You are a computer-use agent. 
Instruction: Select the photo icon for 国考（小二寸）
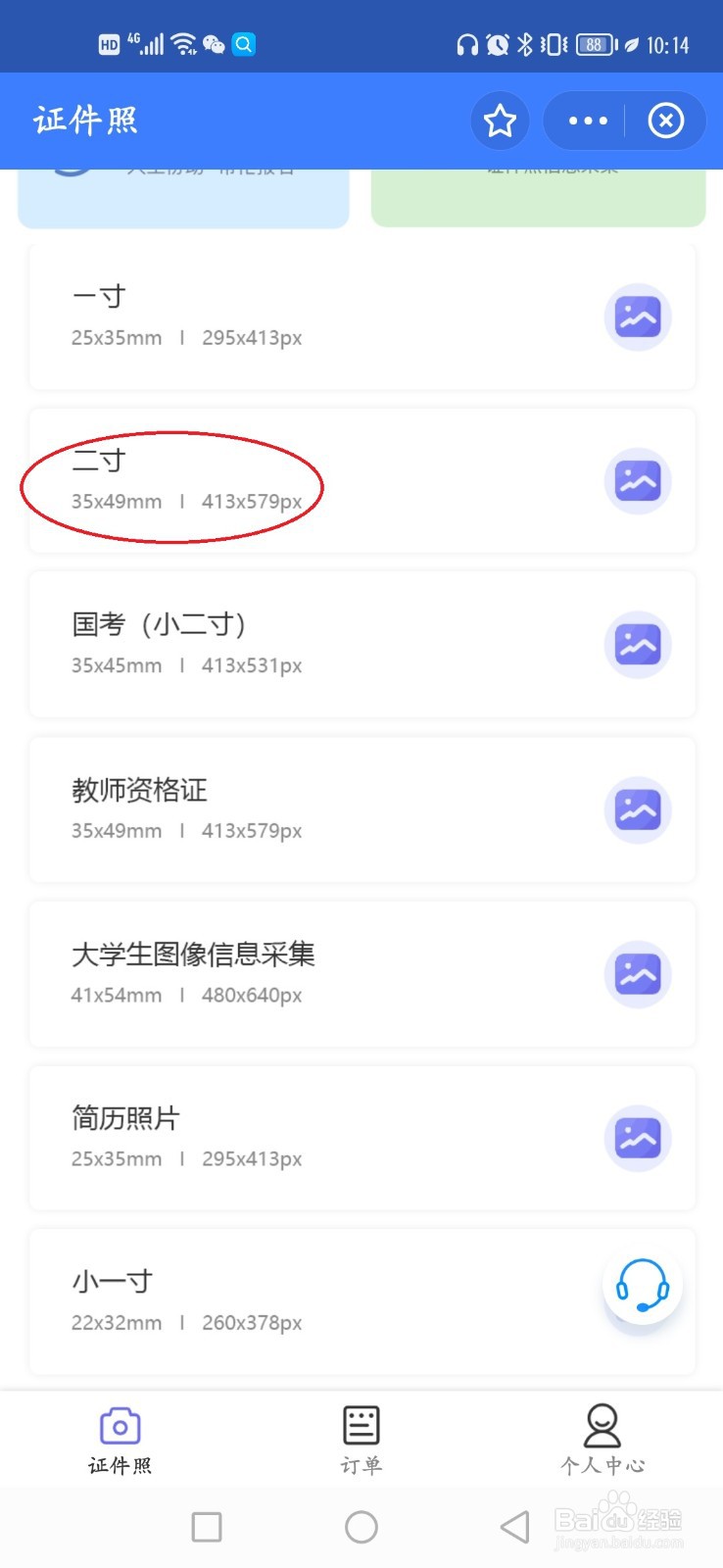tap(638, 645)
